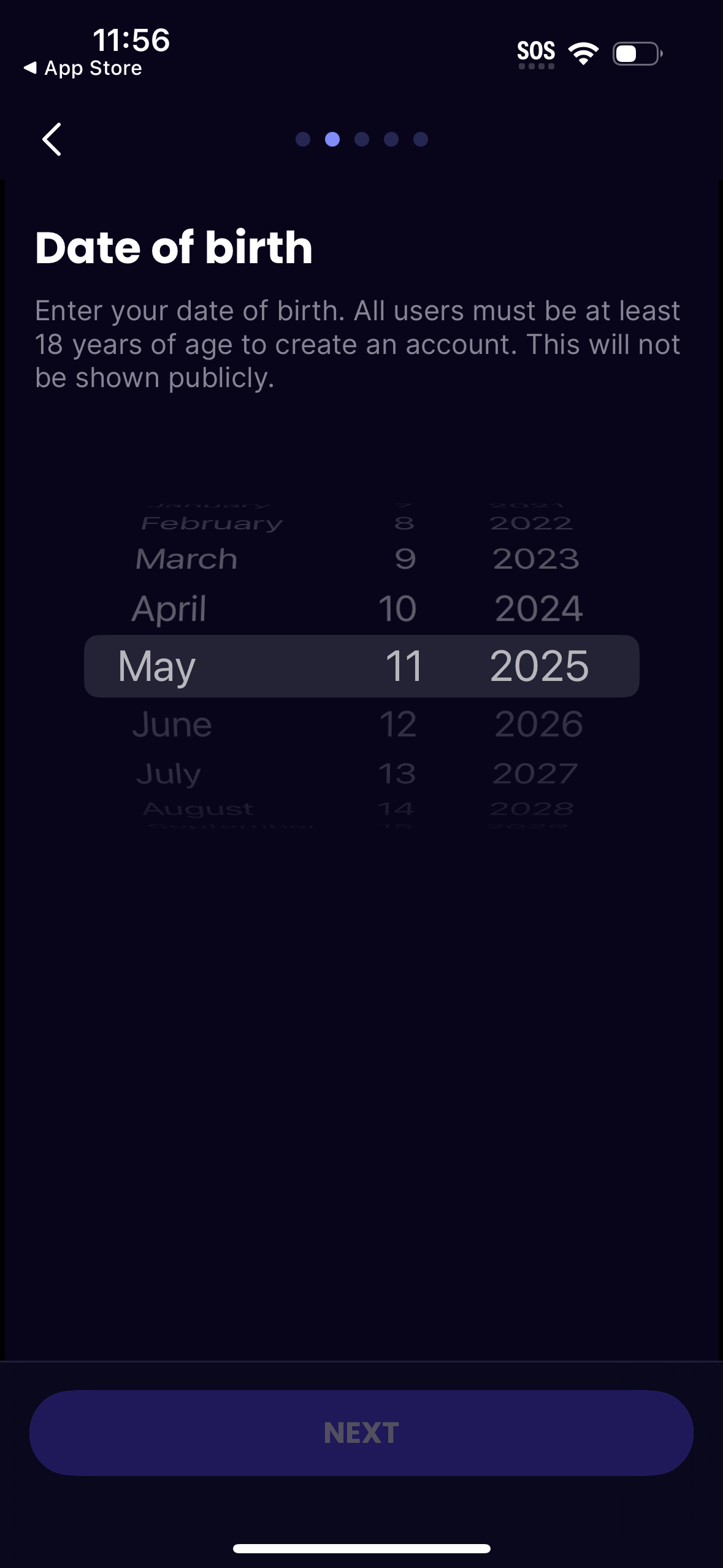Select day 9 in the day picker
723x1568 pixels.
point(405,558)
